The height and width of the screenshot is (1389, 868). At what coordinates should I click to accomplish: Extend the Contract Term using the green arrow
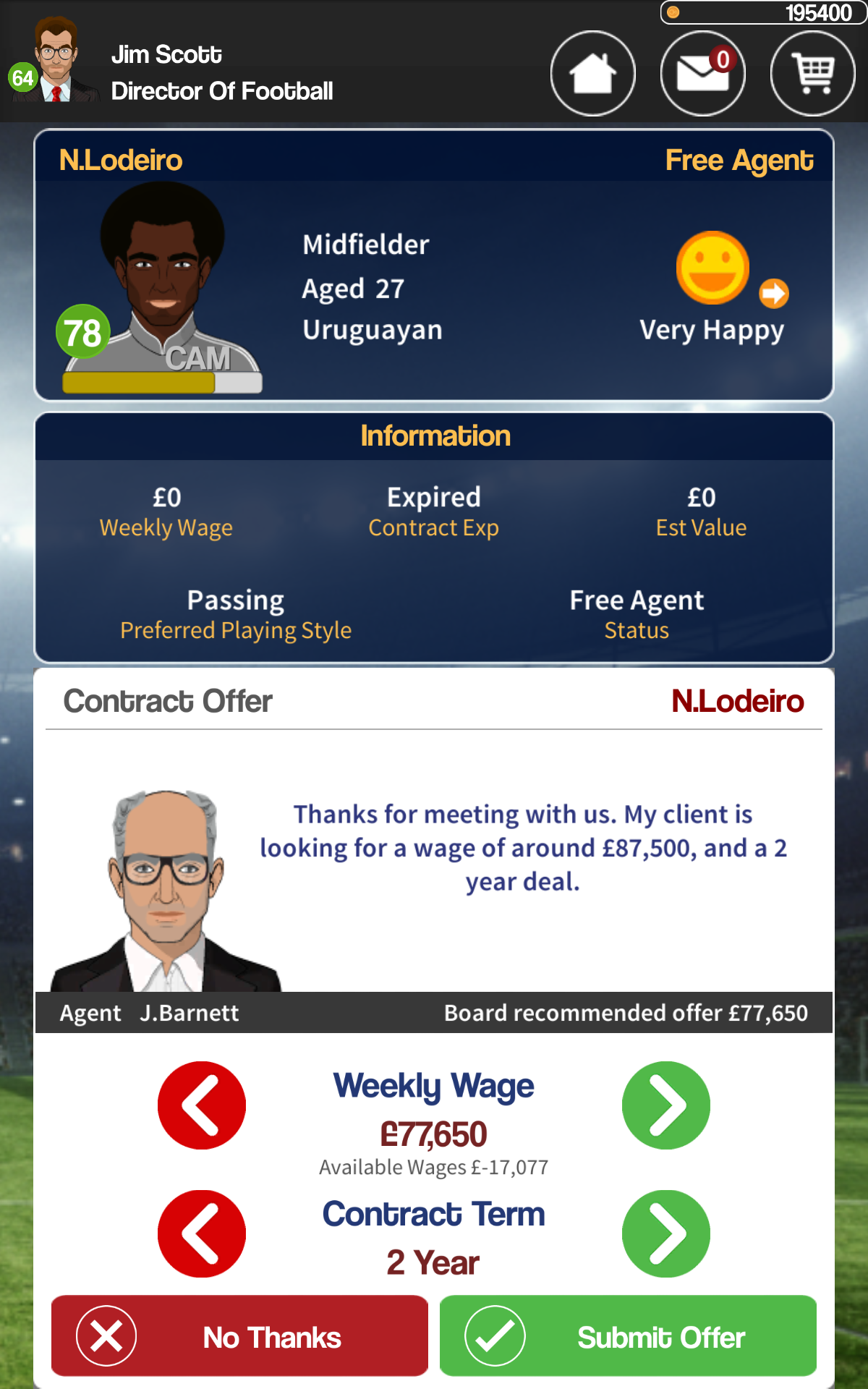click(x=665, y=1233)
